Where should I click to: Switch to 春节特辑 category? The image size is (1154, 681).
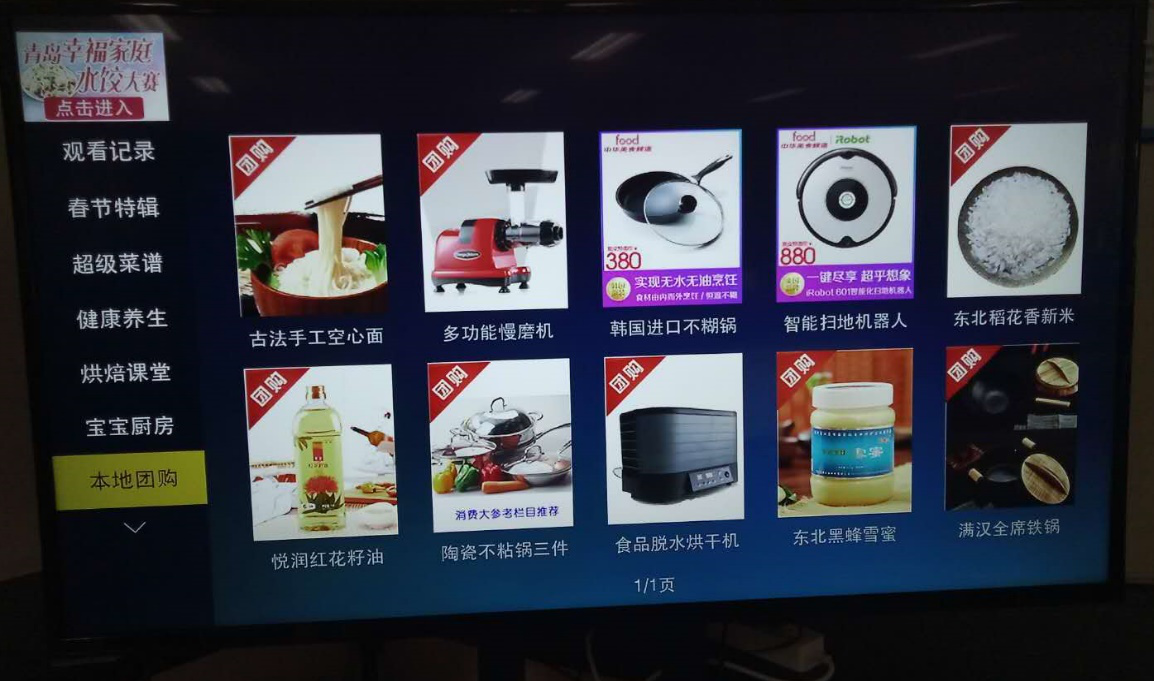113,208
